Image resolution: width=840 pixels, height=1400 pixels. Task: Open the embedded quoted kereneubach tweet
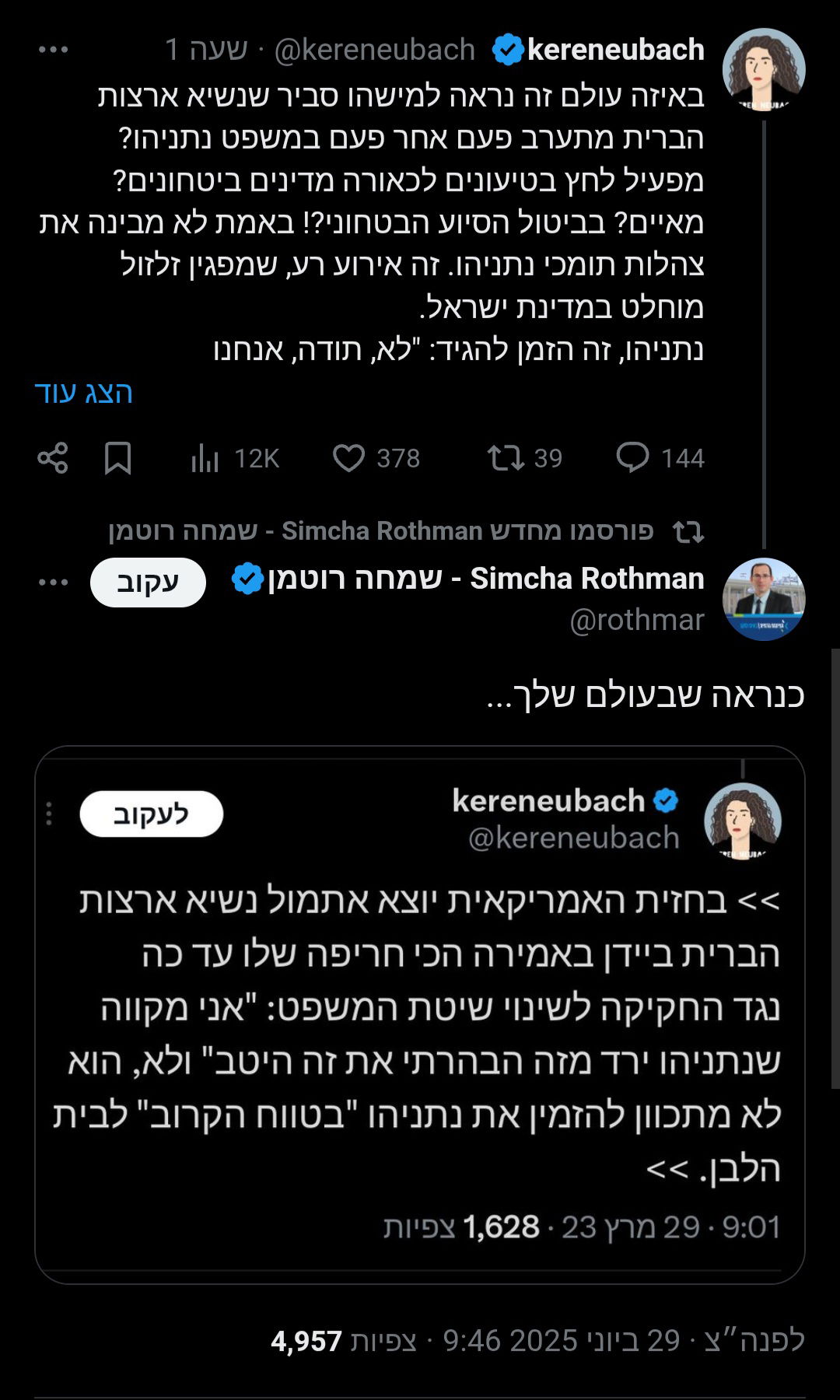(x=420, y=1011)
